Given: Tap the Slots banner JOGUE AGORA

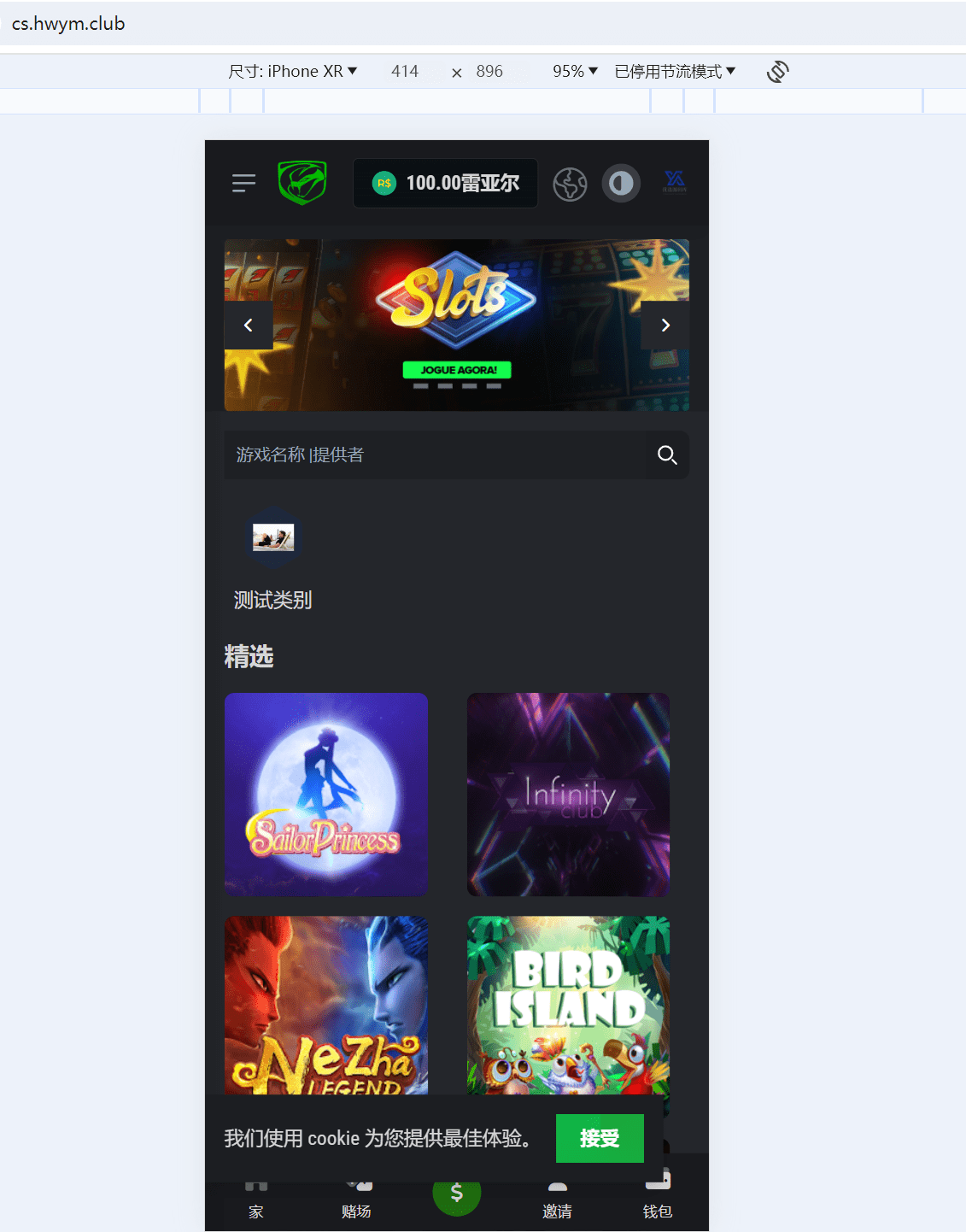Looking at the screenshot, I should pos(457,370).
